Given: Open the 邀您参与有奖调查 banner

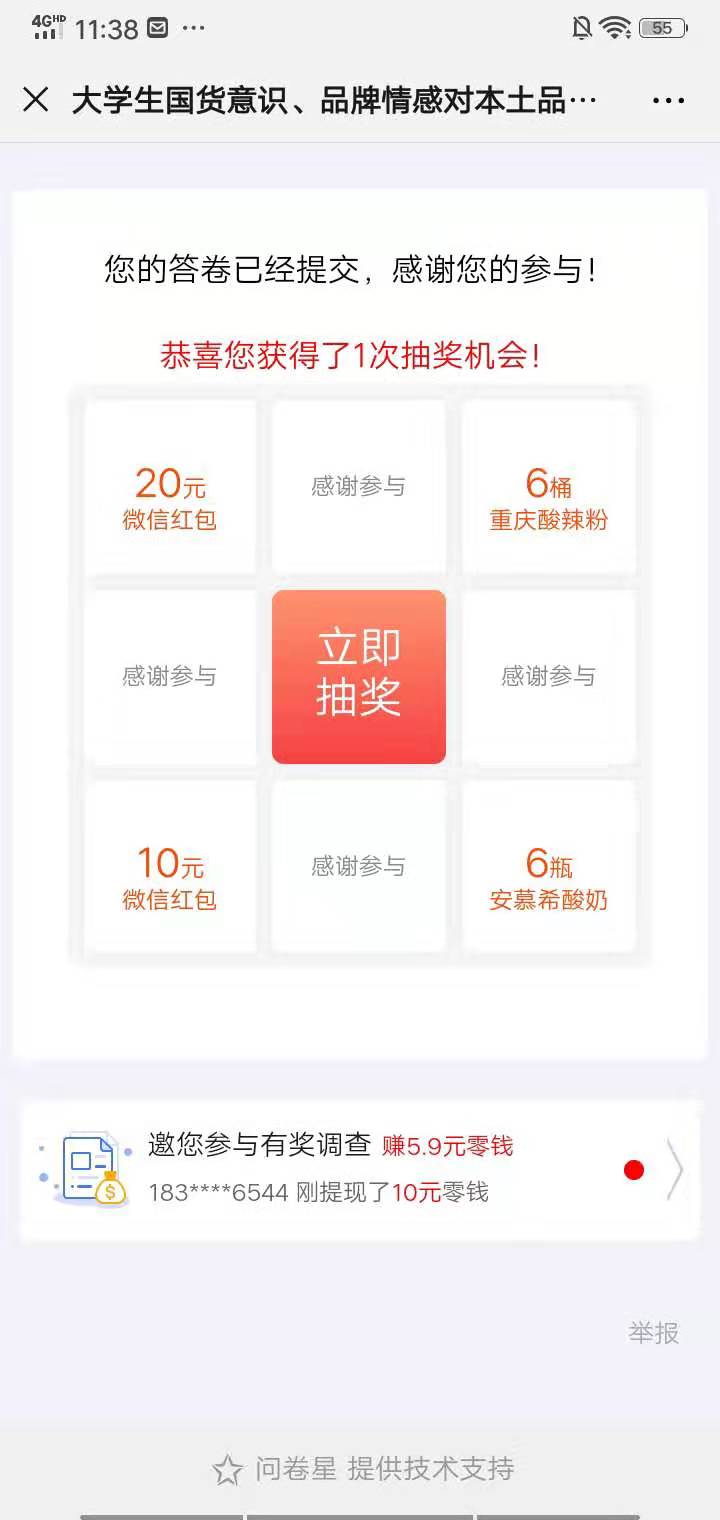Looking at the screenshot, I should point(360,1169).
